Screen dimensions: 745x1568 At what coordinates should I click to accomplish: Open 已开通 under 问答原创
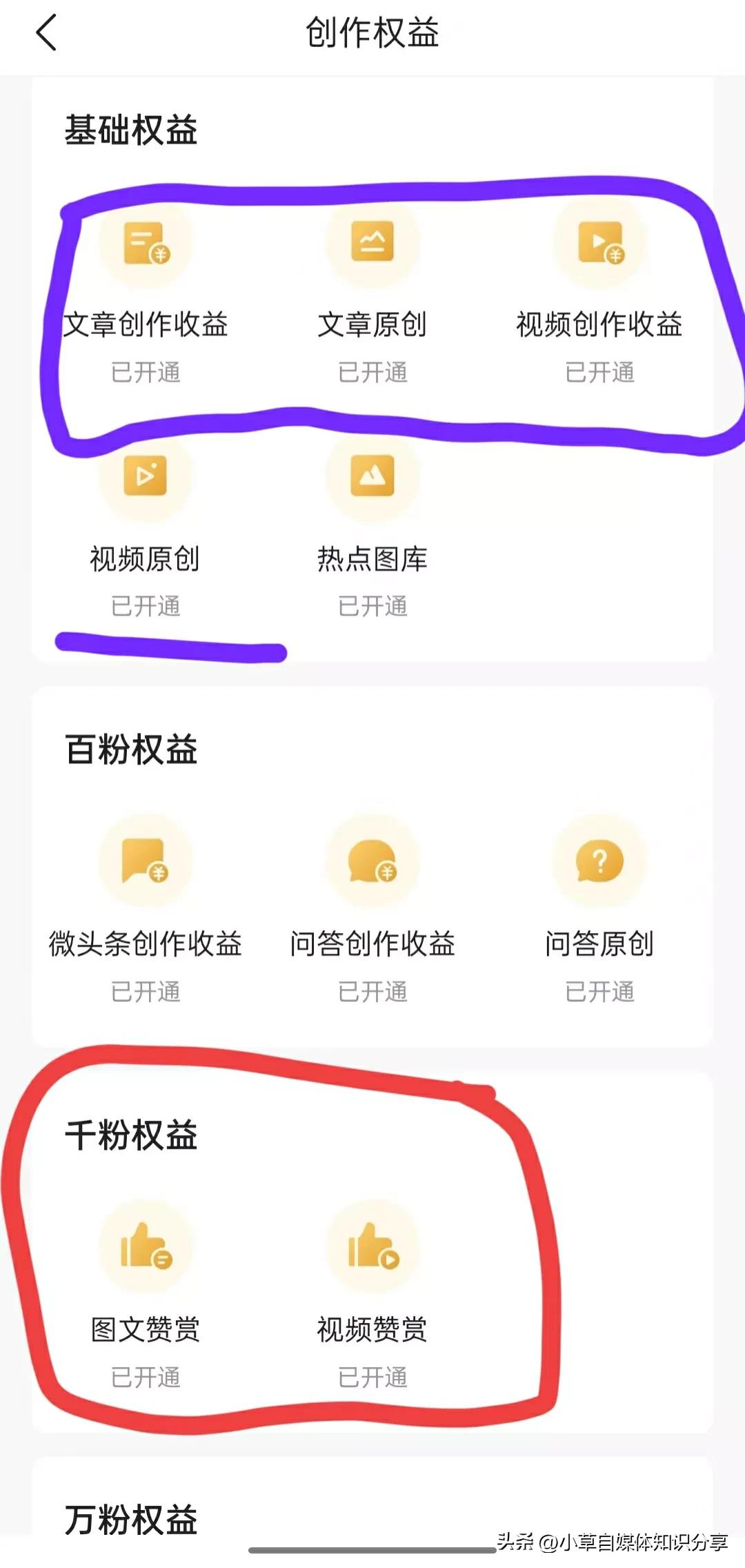tap(597, 992)
